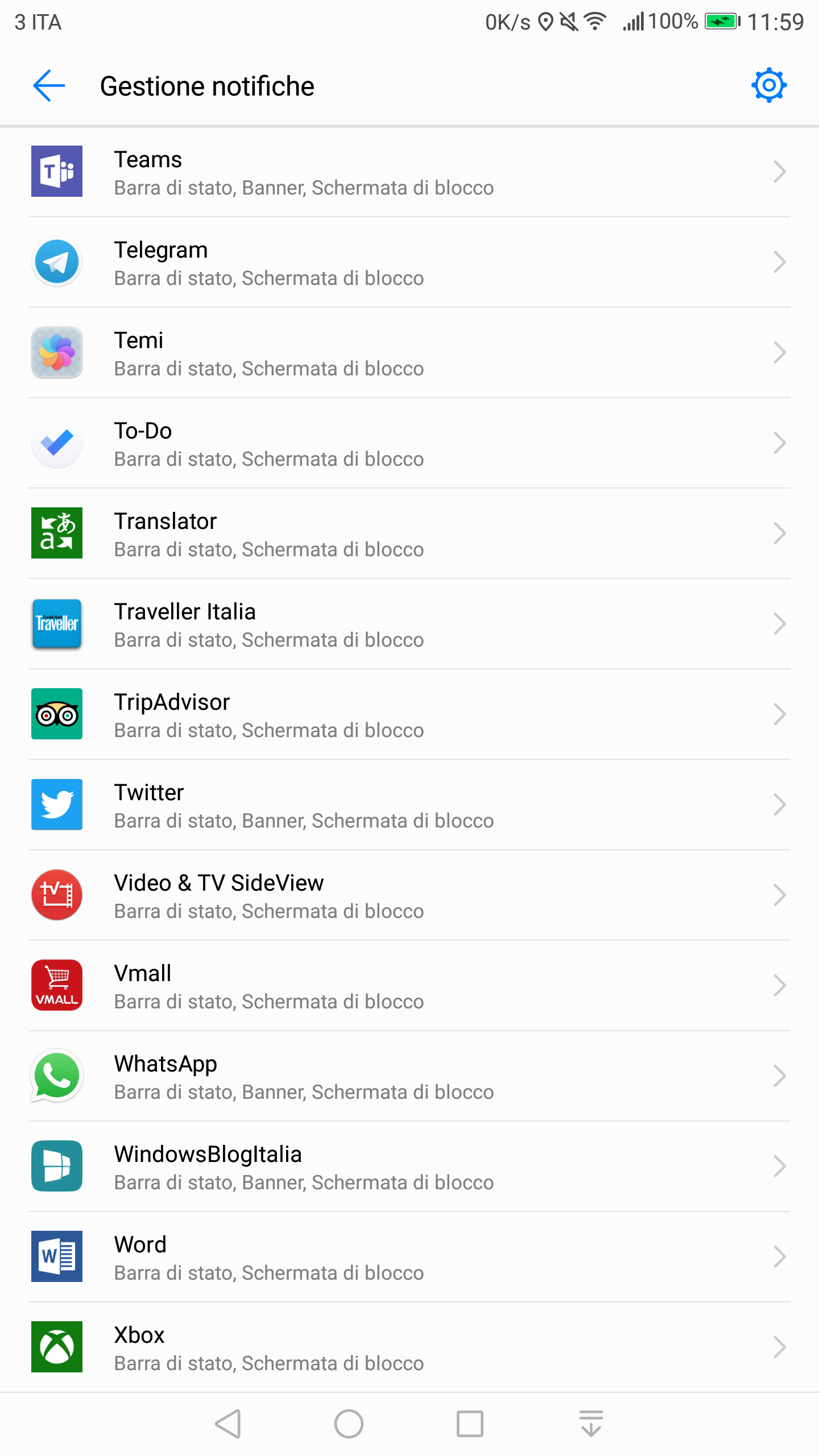Select WindowsBlogItalia entry
Viewport: 819px width, 1456px height.
[x=409, y=1167]
